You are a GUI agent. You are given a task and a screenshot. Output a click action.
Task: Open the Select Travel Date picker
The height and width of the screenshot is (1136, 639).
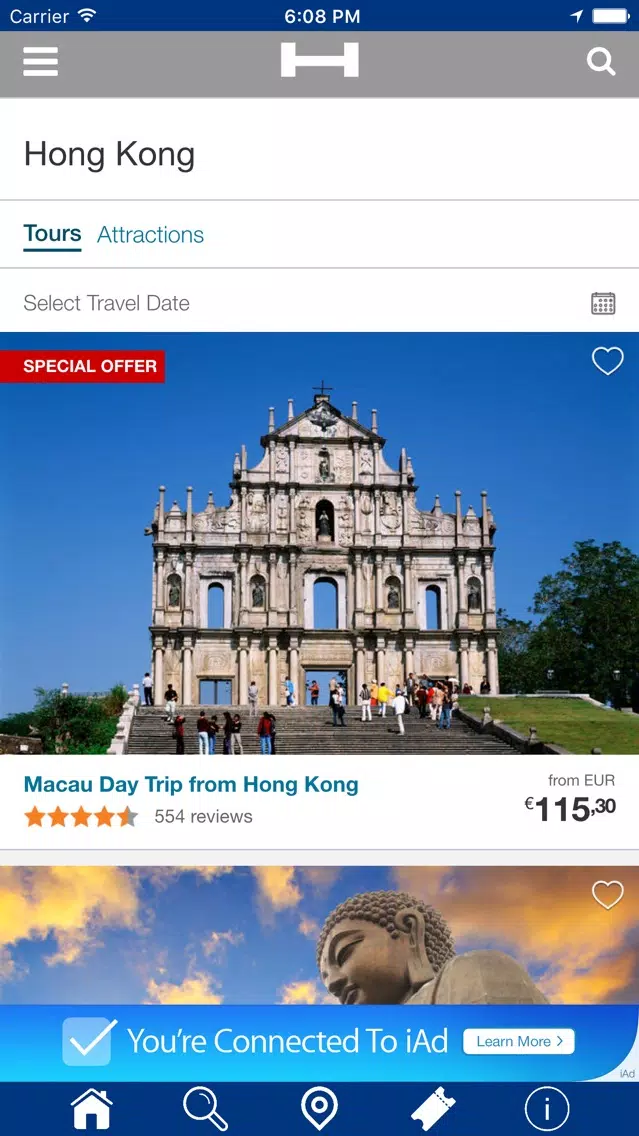[319, 303]
